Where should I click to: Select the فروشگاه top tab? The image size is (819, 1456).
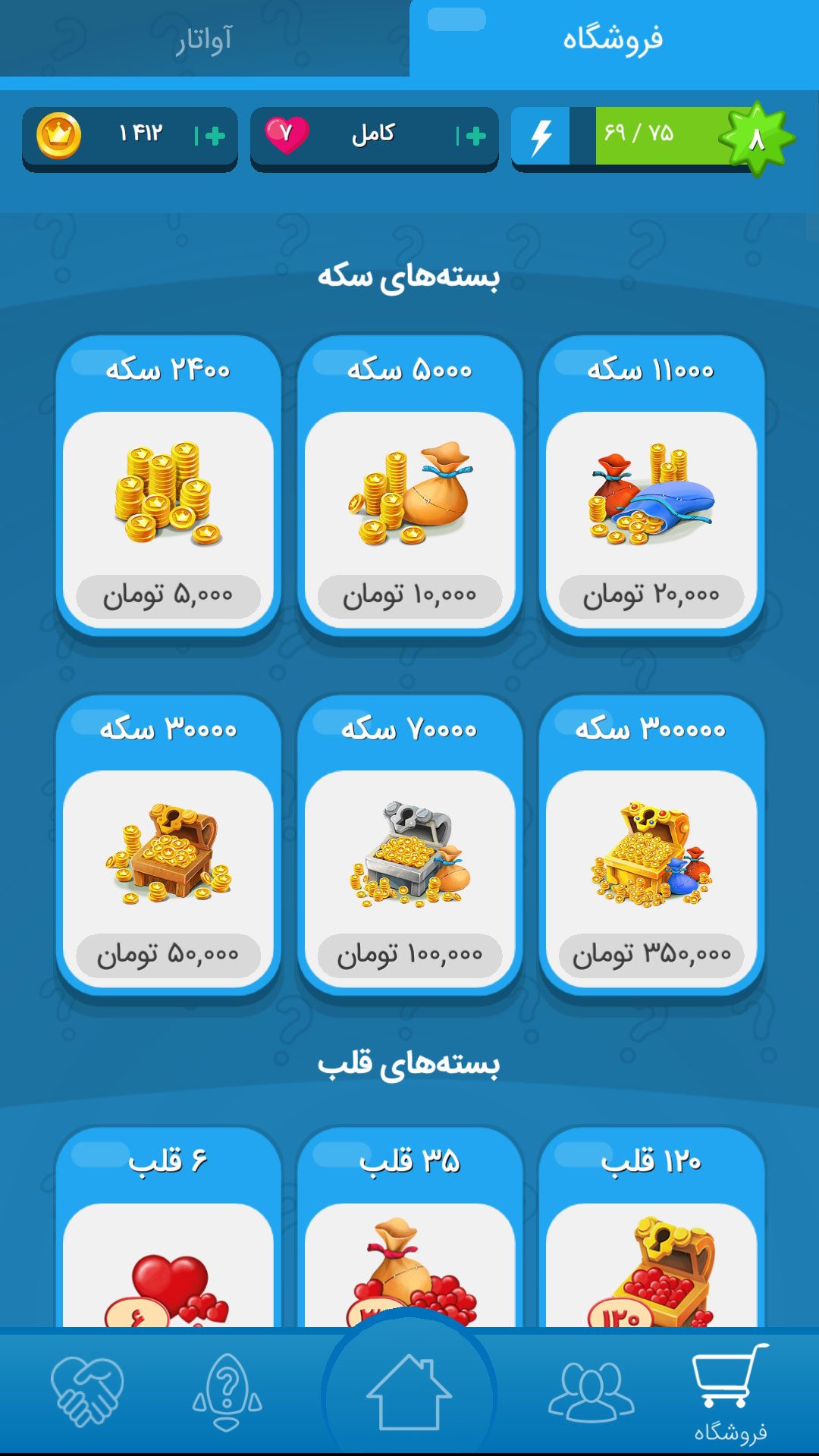613,39
